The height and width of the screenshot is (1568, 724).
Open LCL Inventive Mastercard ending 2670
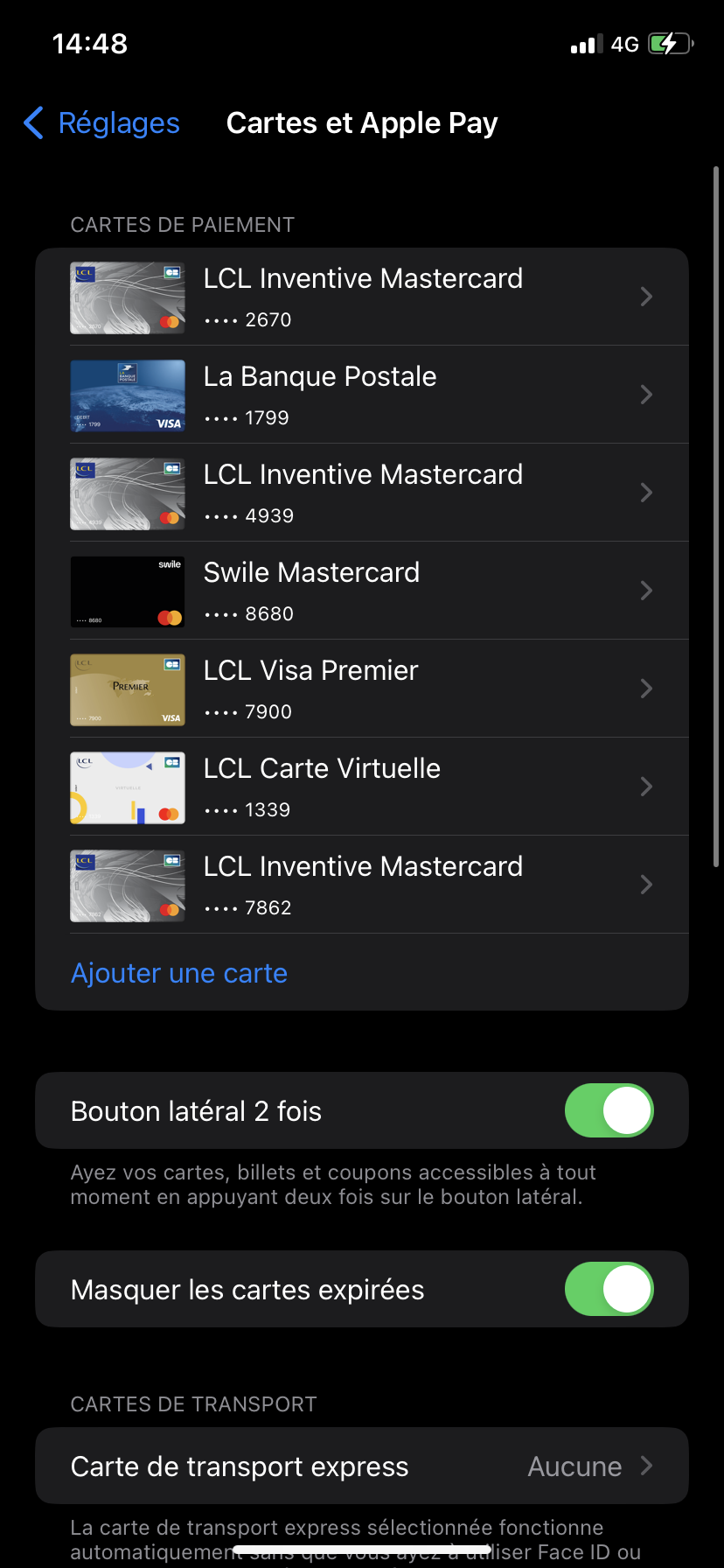click(362, 297)
